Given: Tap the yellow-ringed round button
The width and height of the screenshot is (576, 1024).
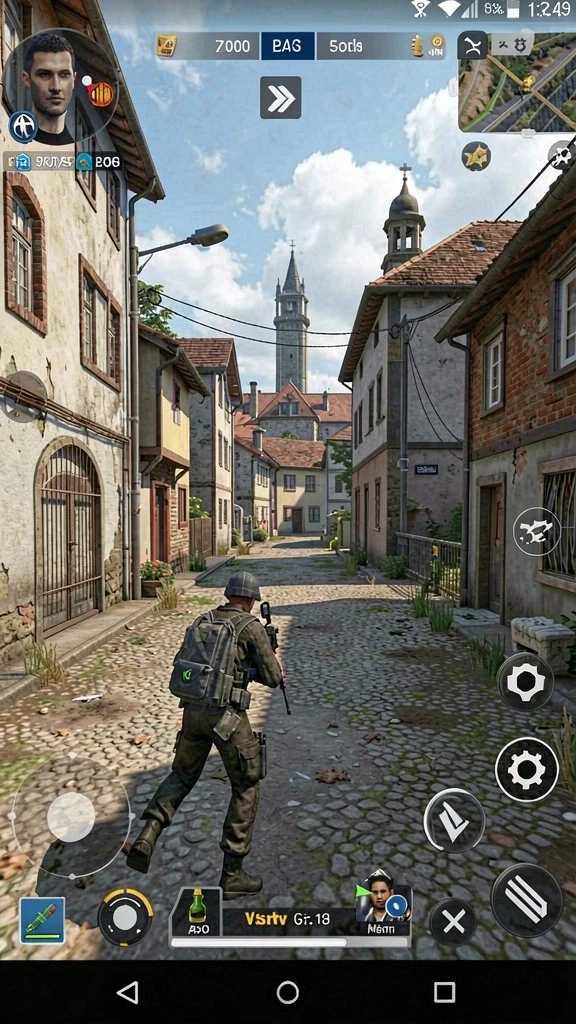Looking at the screenshot, I should [125, 917].
